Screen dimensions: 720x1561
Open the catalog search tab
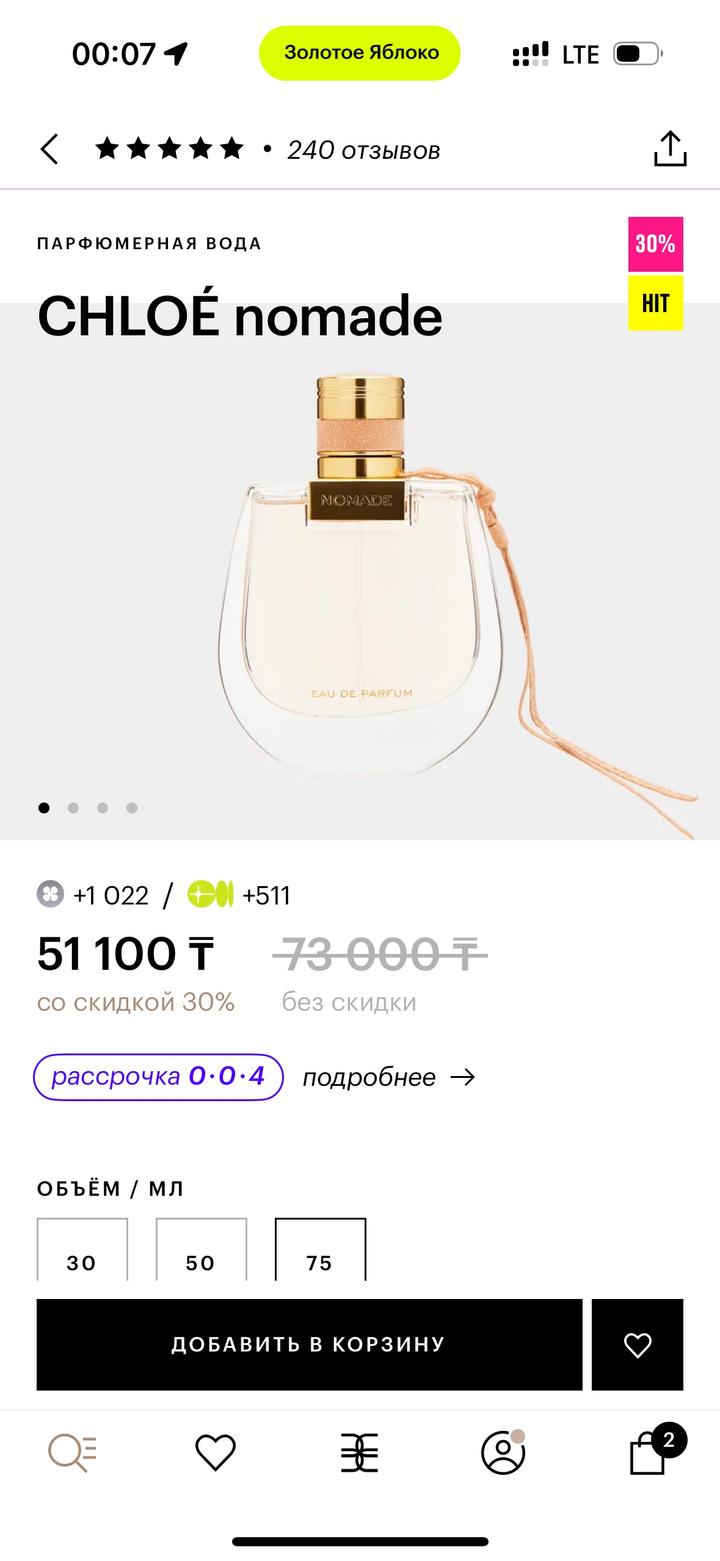click(73, 1452)
